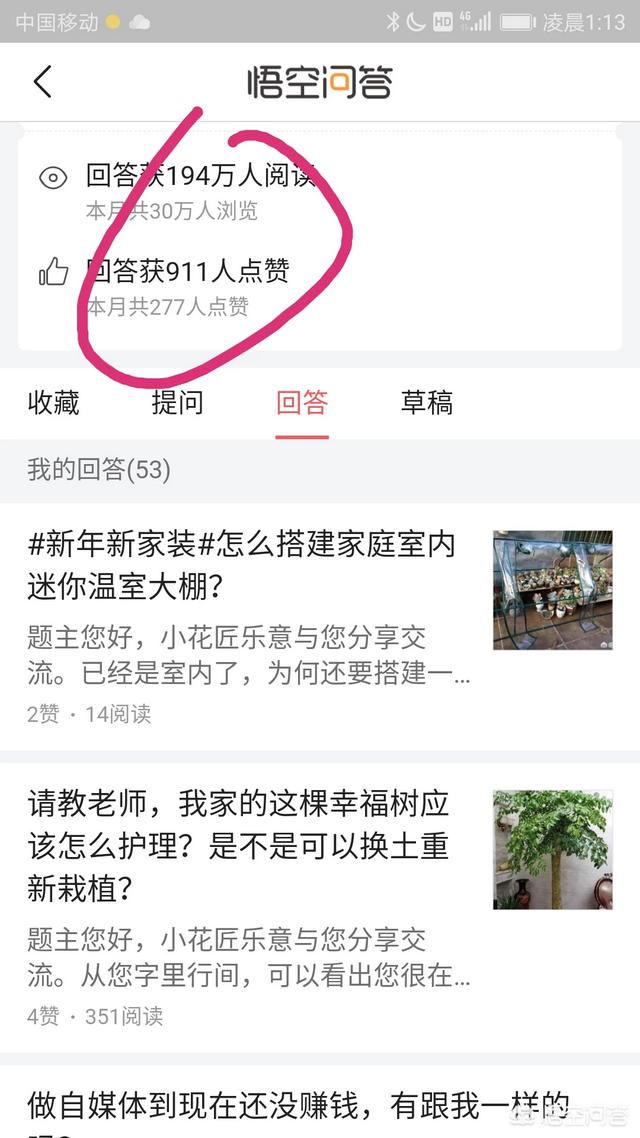
Task: Open the 草稿 drafts tab
Action: pos(427,403)
